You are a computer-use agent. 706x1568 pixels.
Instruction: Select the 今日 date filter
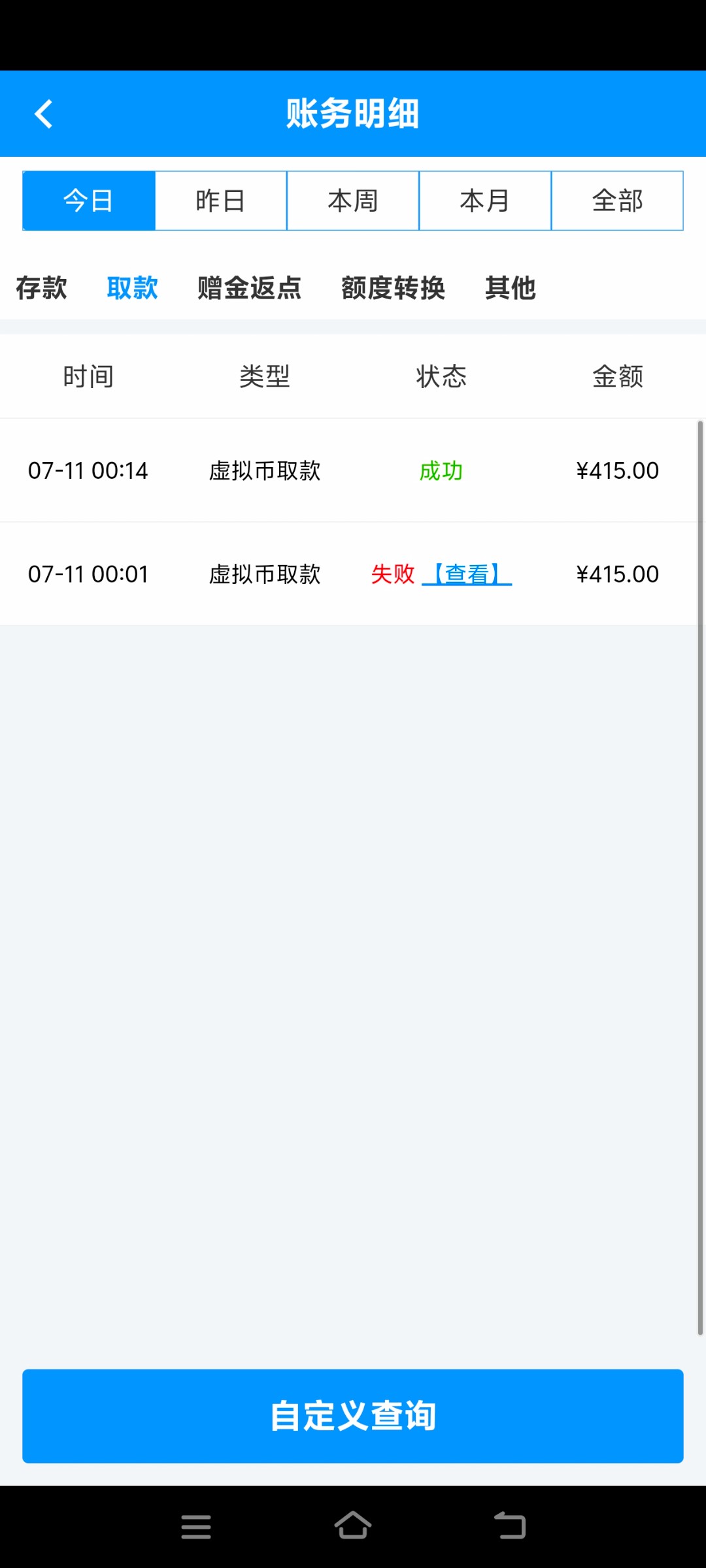point(89,201)
